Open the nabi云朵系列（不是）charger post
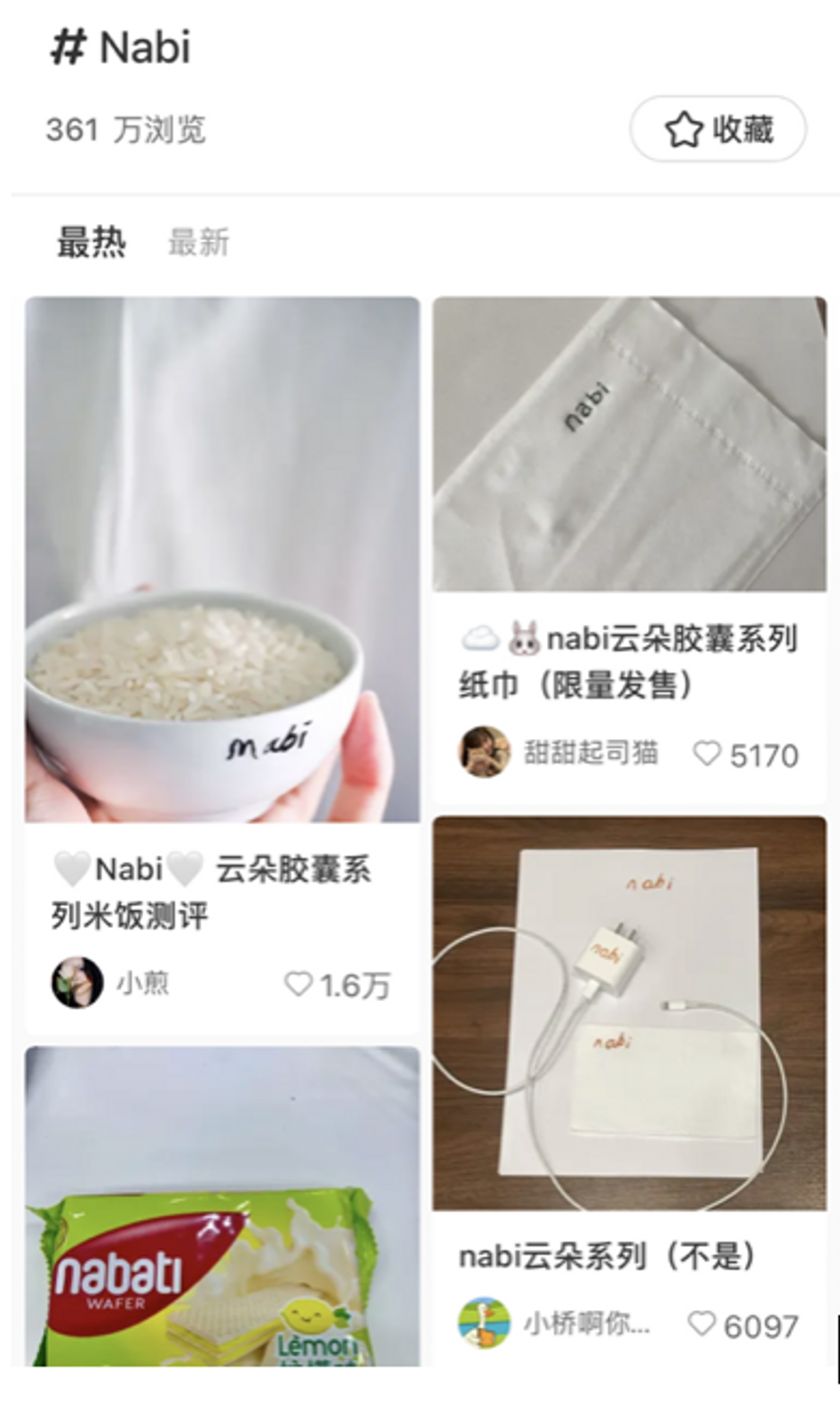840x1422 pixels. pyautogui.click(x=630, y=1012)
